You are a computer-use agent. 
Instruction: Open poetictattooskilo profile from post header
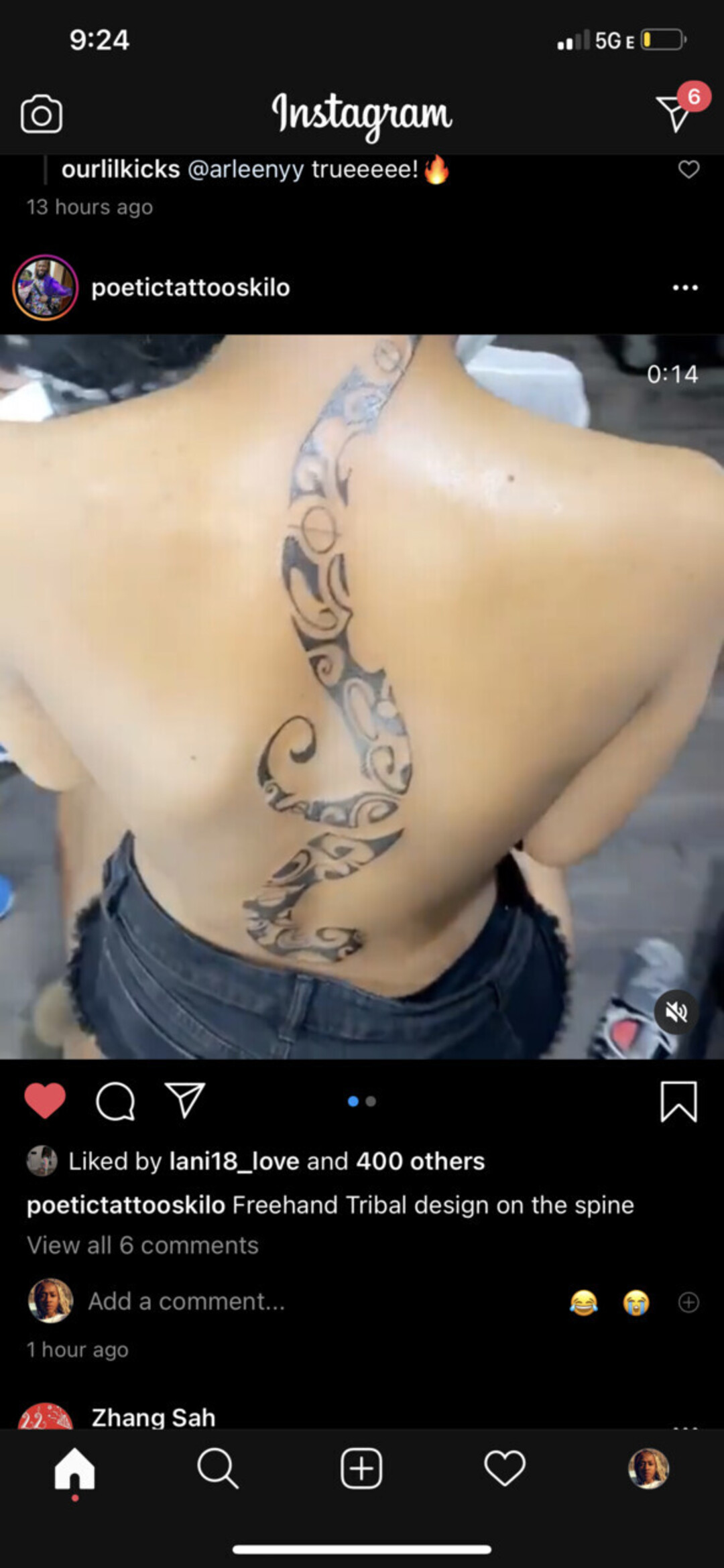coord(190,288)
